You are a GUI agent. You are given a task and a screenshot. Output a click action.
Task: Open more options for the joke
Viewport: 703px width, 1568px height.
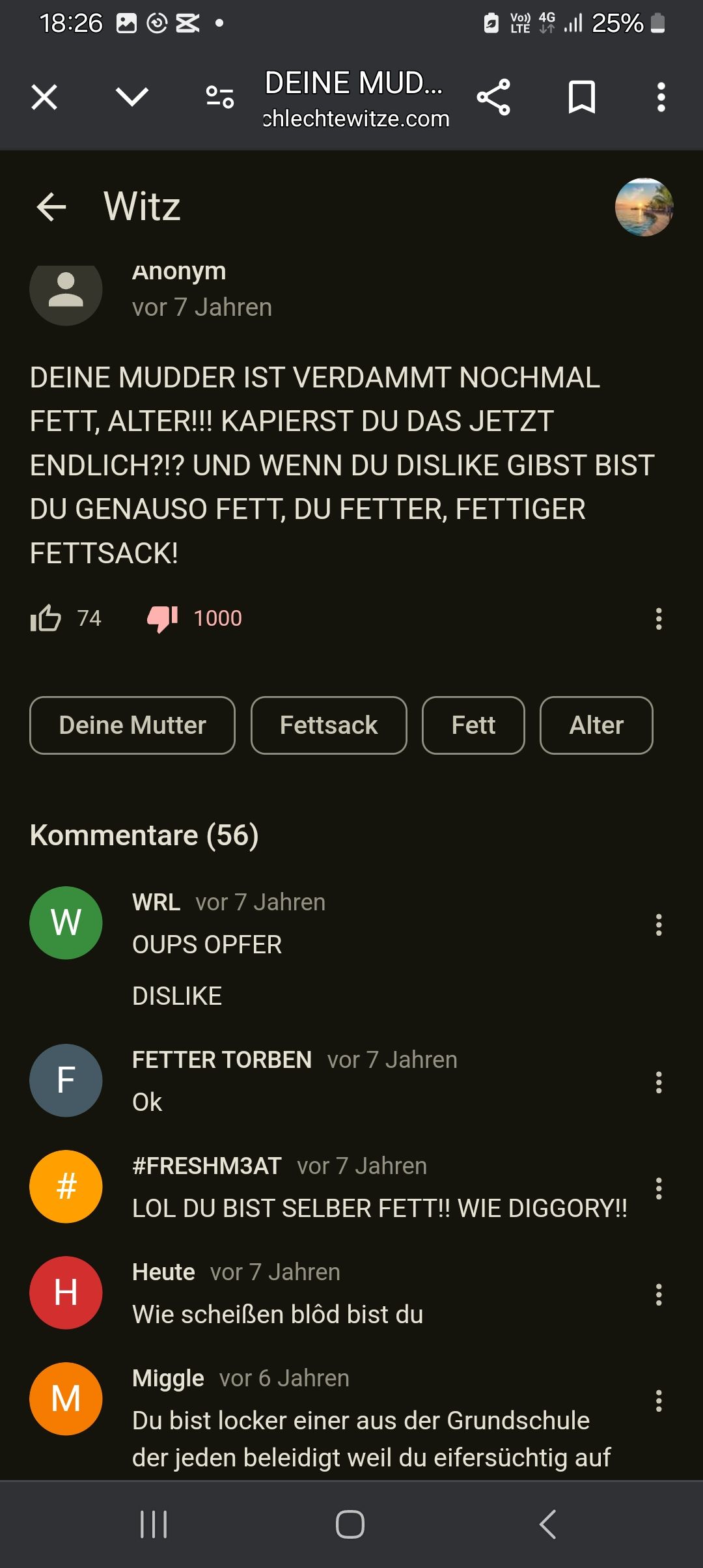(x=659, y=619)
